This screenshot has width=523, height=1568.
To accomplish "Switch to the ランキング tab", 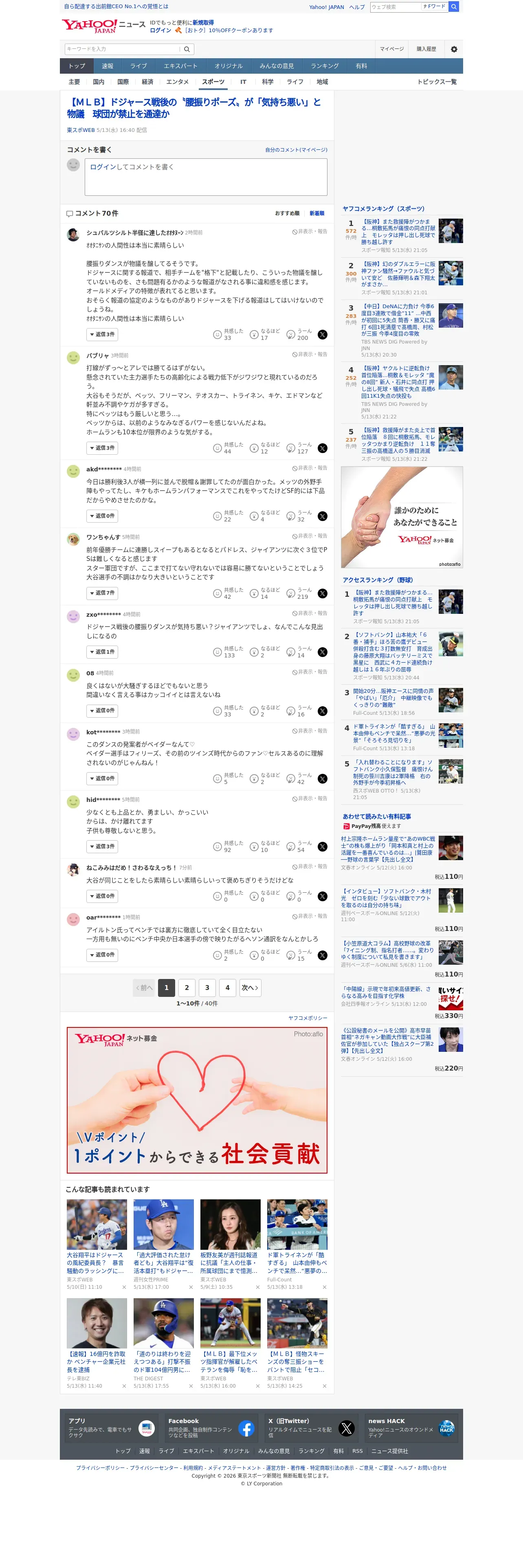I will tap(325, 66).
